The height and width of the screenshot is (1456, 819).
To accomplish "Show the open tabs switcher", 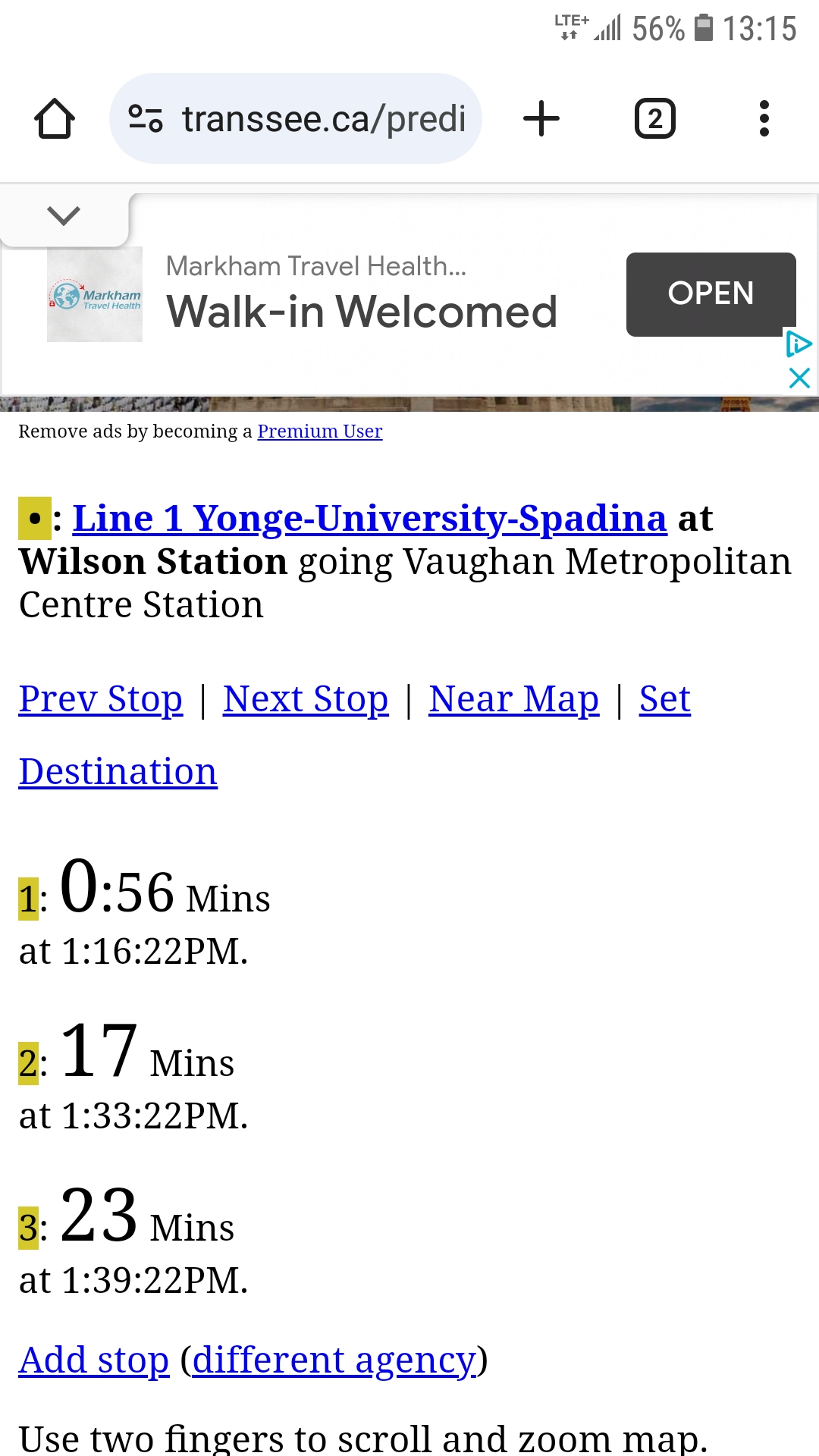I will (x=654, y=119).
